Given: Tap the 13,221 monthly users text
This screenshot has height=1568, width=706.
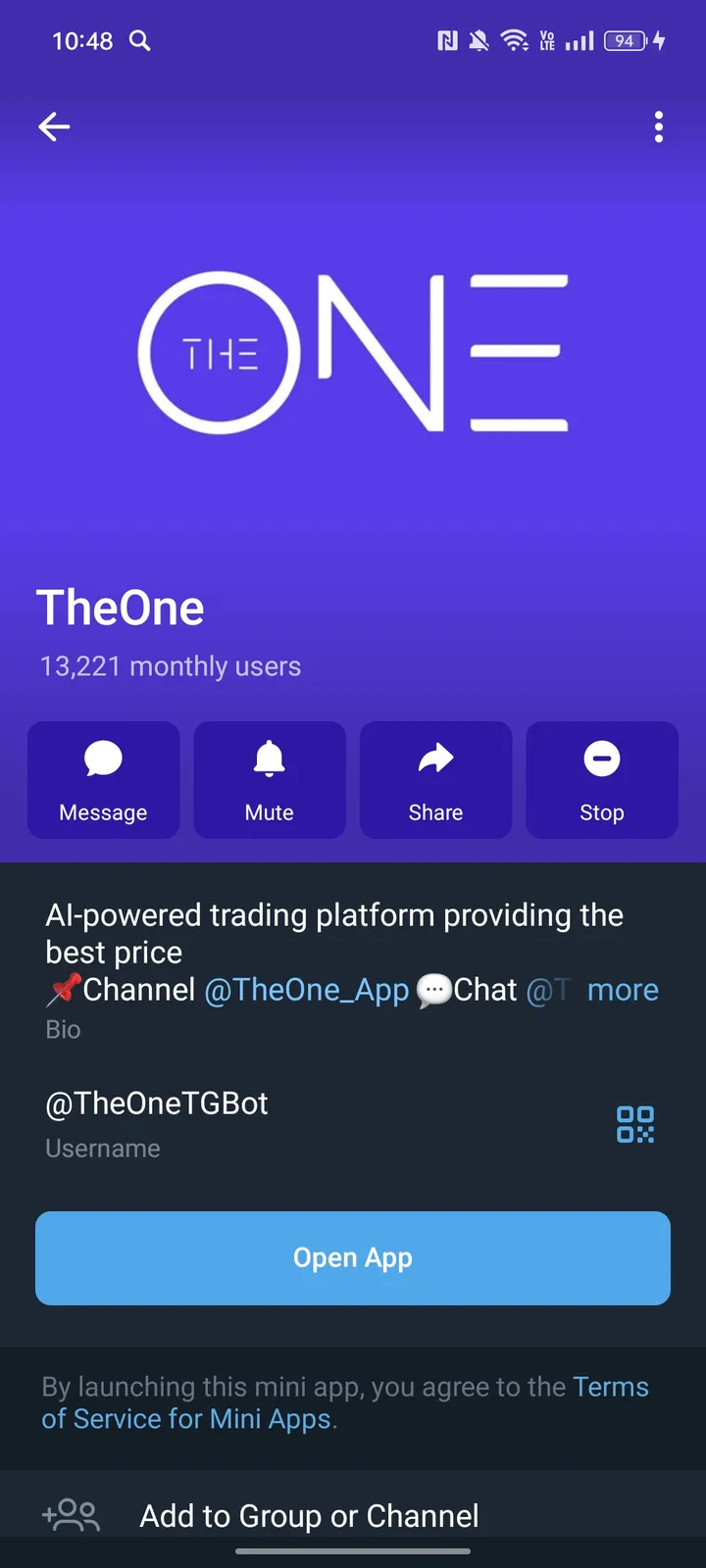Looking at the screenshot, I should pos(170,665).
